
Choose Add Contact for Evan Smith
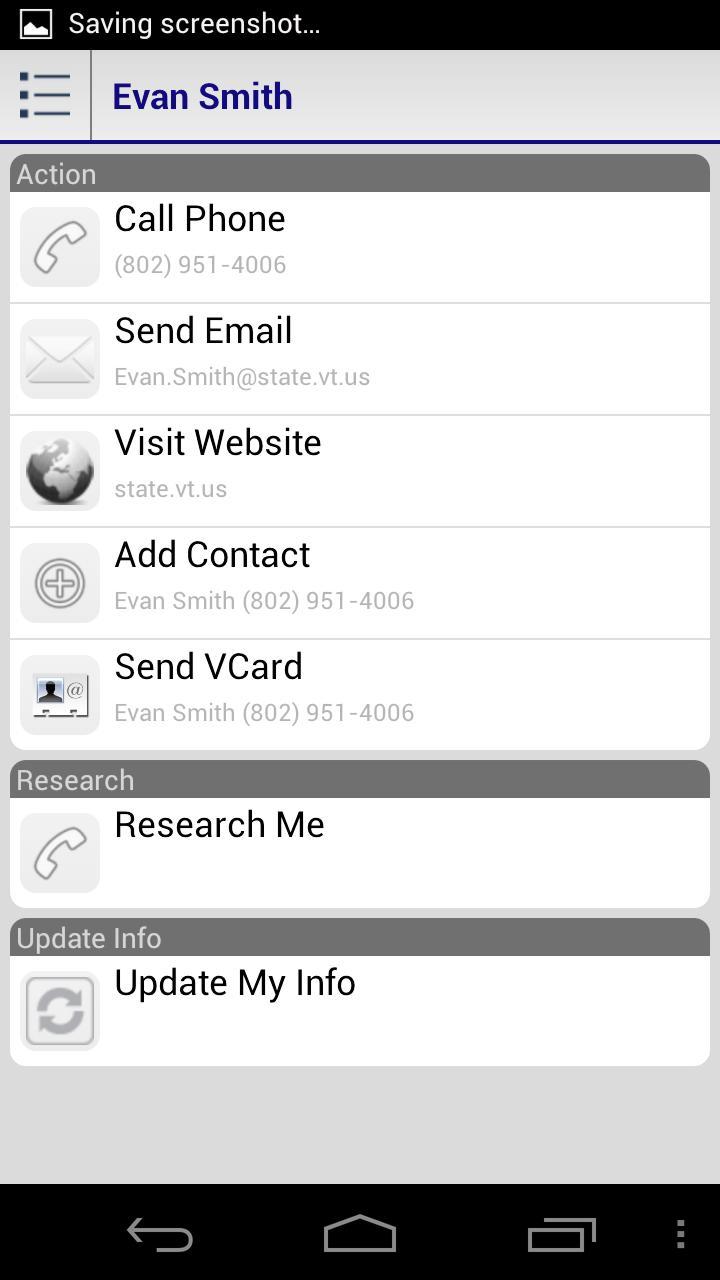pyautogui.click(x=360, y=582)
